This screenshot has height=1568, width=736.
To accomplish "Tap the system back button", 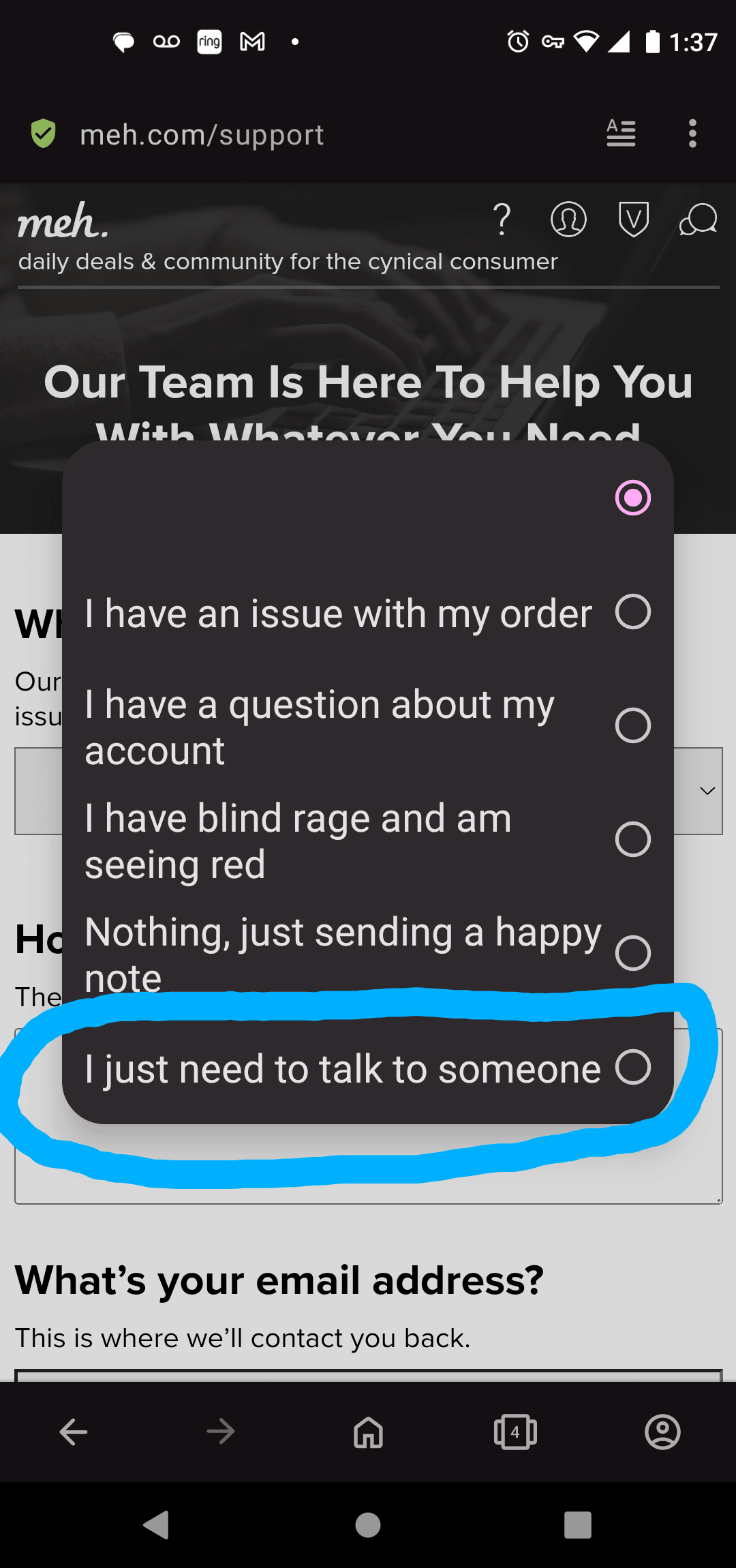I will [157, 1525].
